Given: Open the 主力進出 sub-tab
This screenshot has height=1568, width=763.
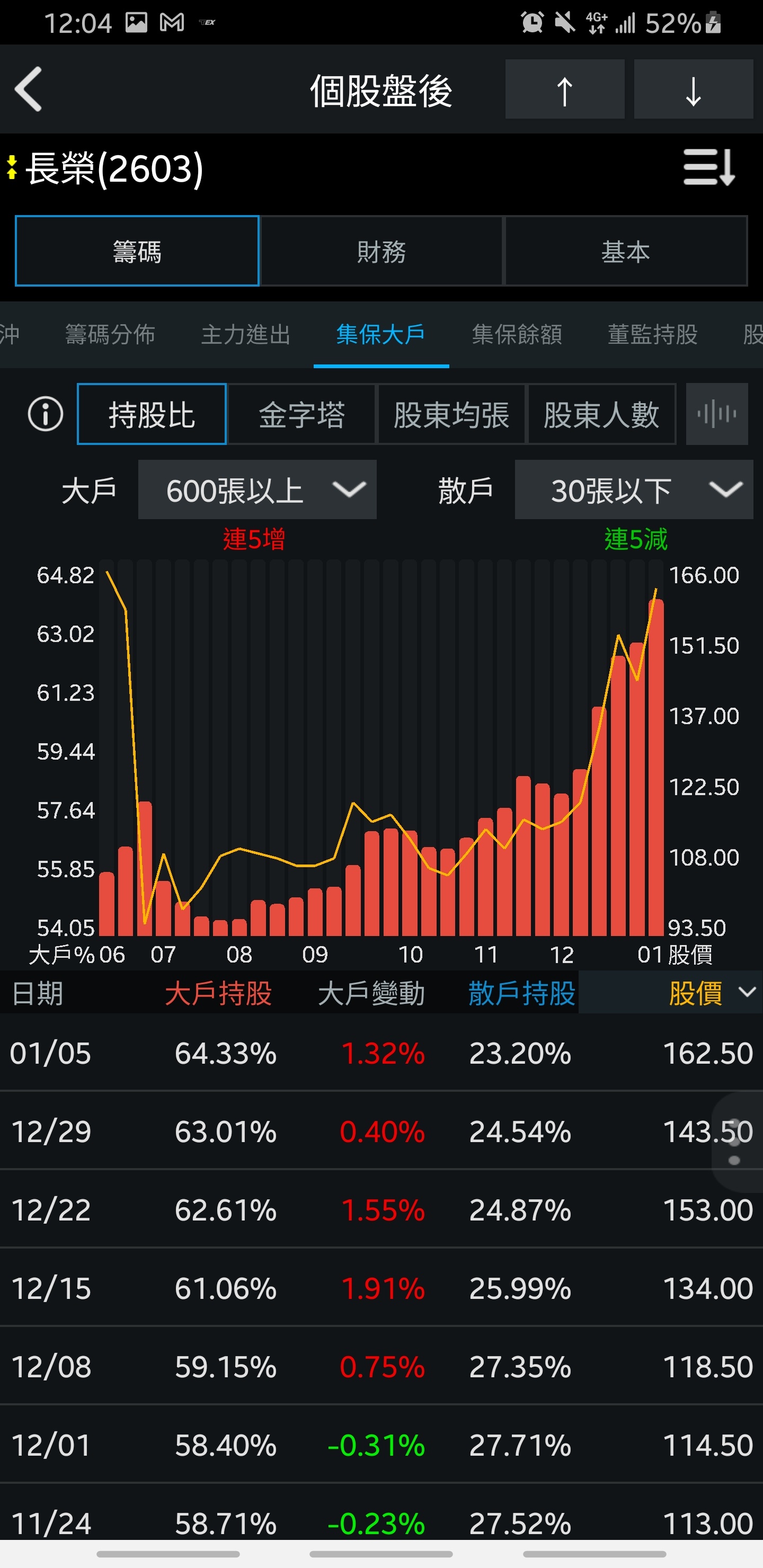Looking at the screenshot, I should point(246,334).
